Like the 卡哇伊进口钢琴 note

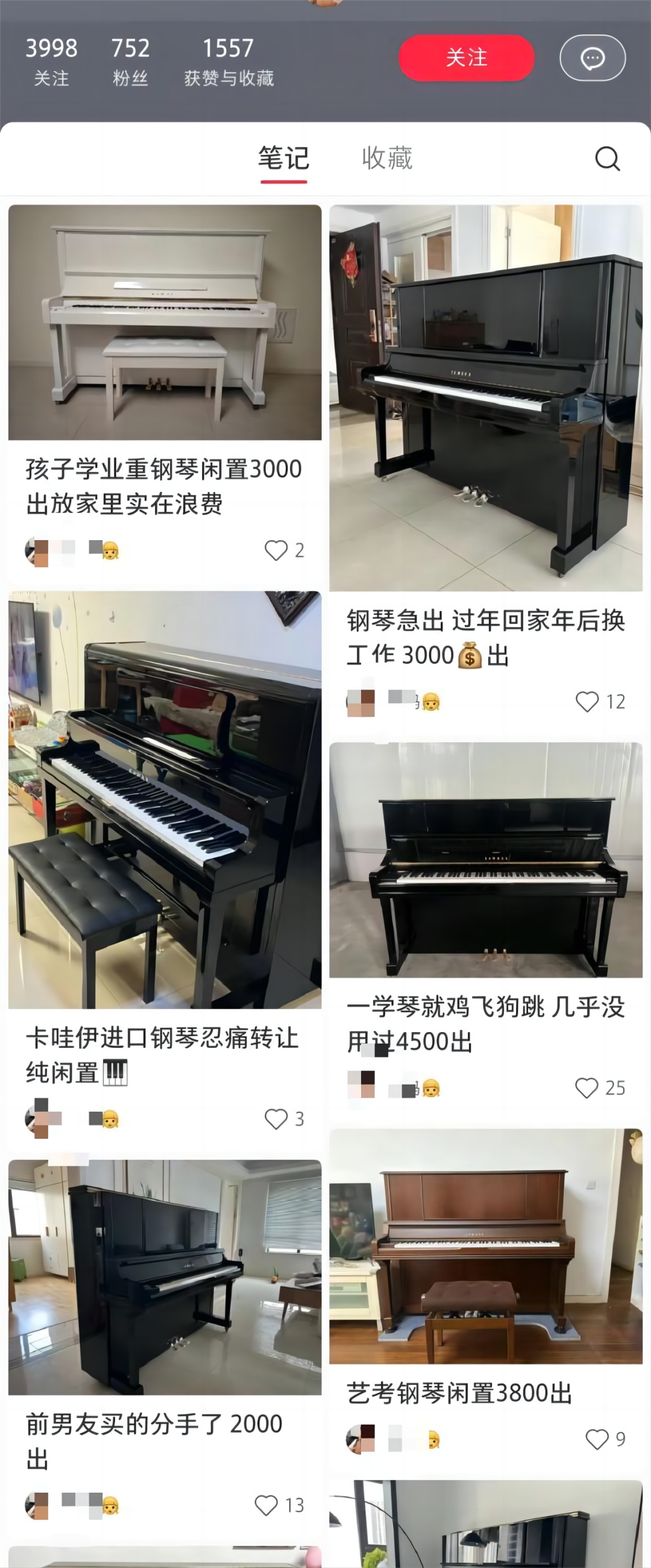[x=276, y=1119]
